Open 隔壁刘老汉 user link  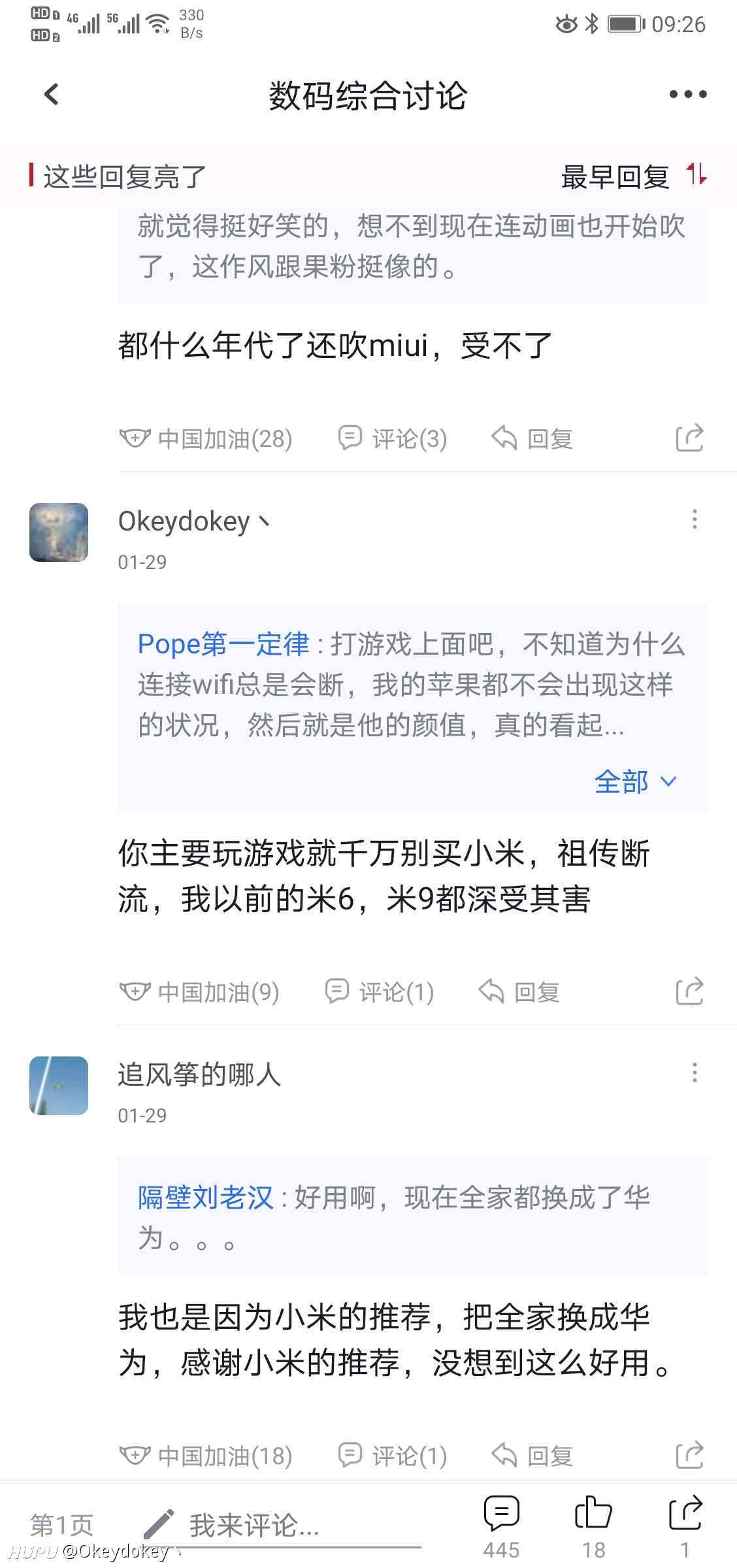coord(205,1198)
